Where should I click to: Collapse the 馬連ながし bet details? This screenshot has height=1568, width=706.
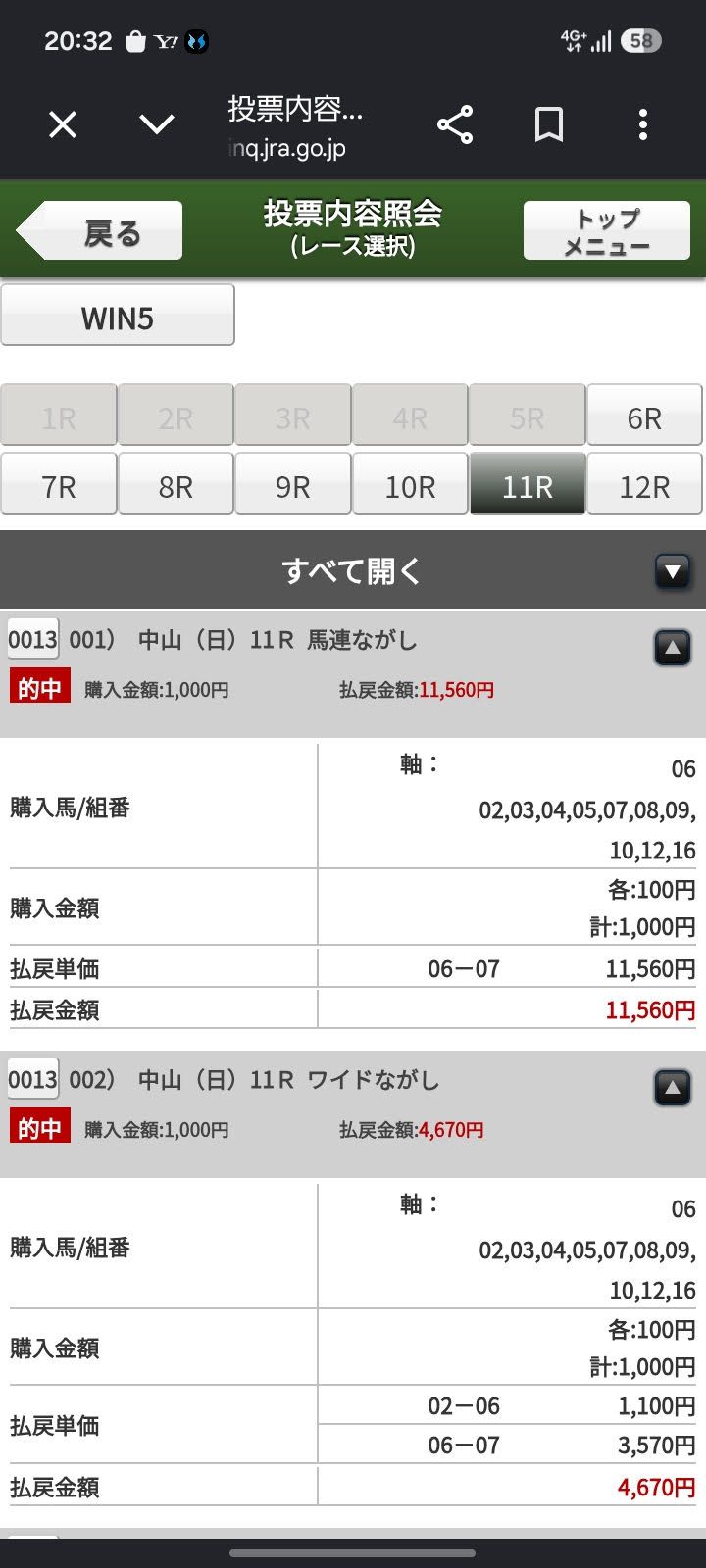click(673, 647)
